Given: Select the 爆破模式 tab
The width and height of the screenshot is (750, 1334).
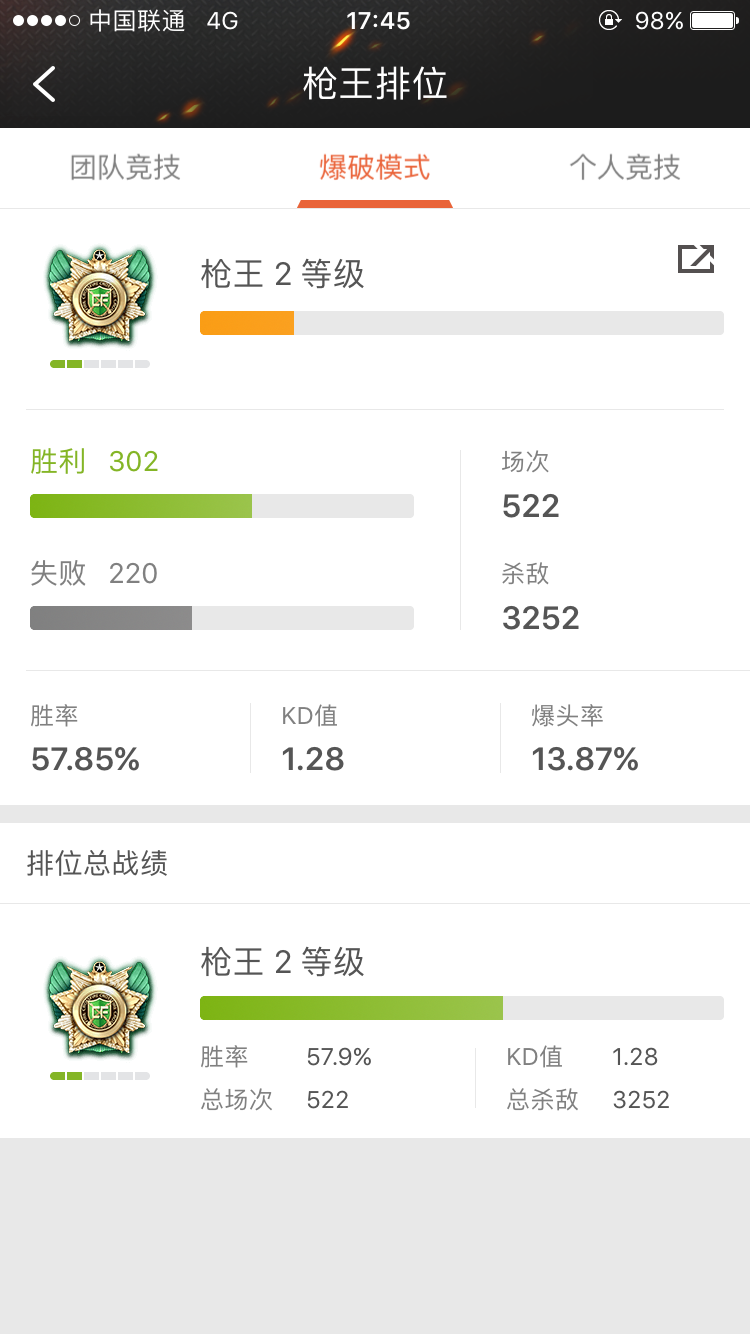Looking at the screenshot, I should [375, 167].
